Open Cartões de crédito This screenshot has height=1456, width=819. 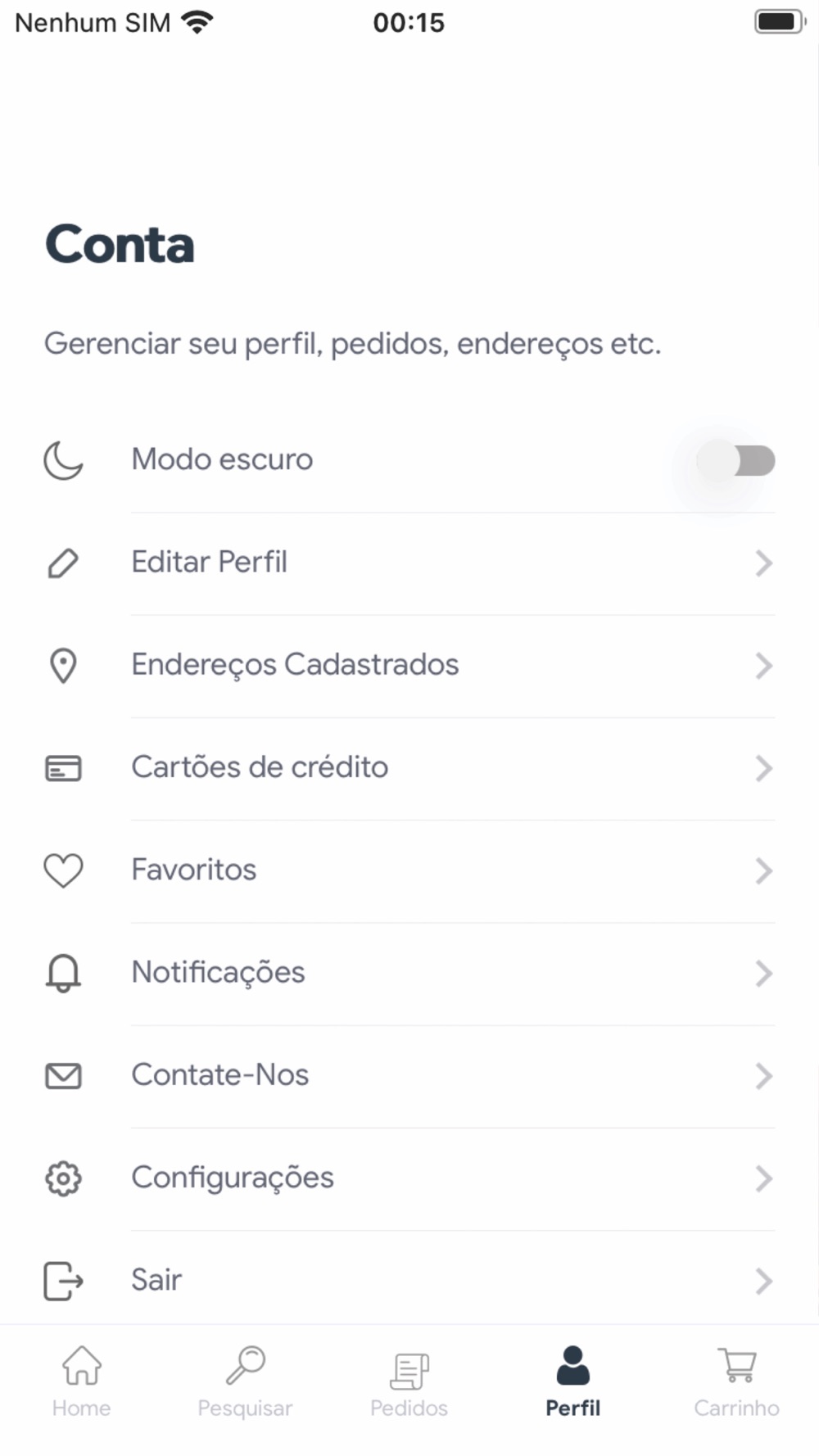click(409, 768)
